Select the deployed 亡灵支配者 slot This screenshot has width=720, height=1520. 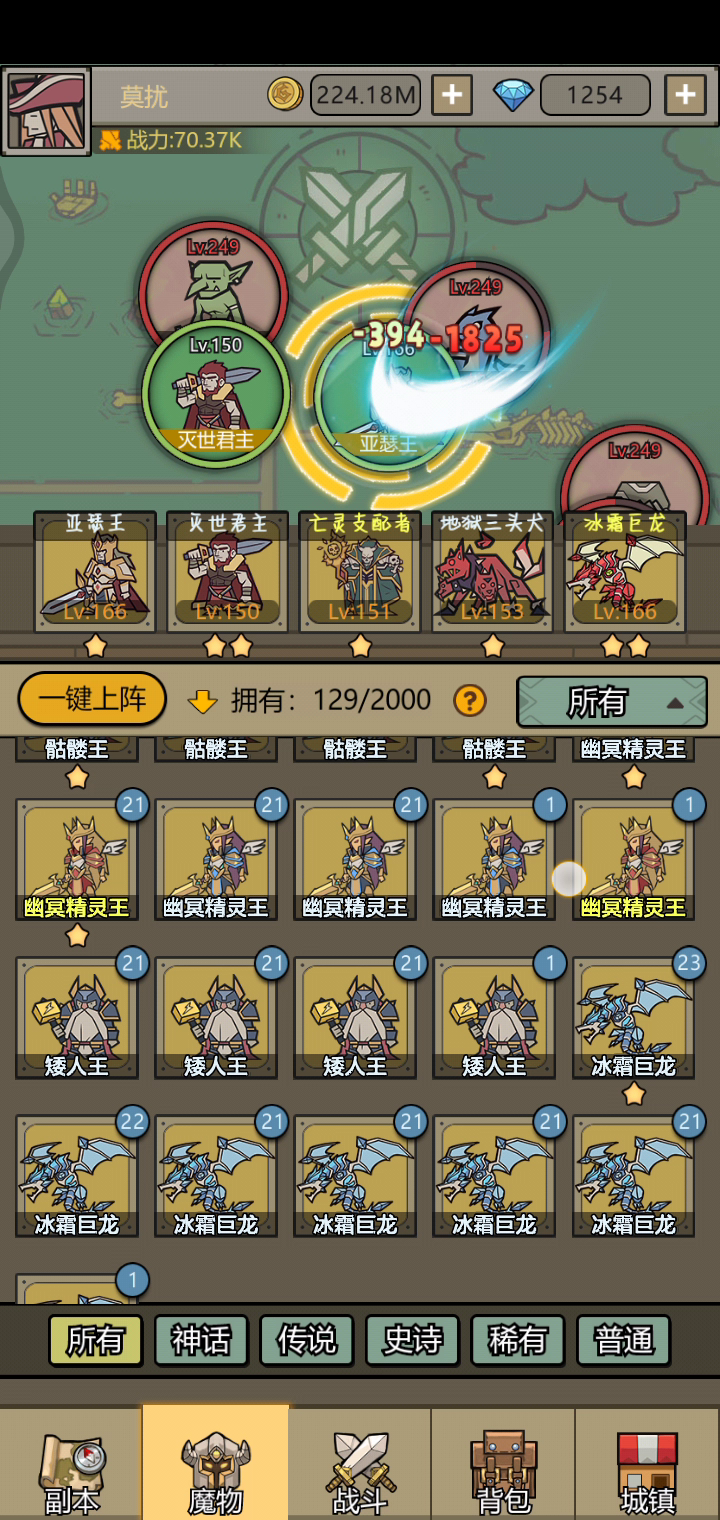click(x=360, y=572)
